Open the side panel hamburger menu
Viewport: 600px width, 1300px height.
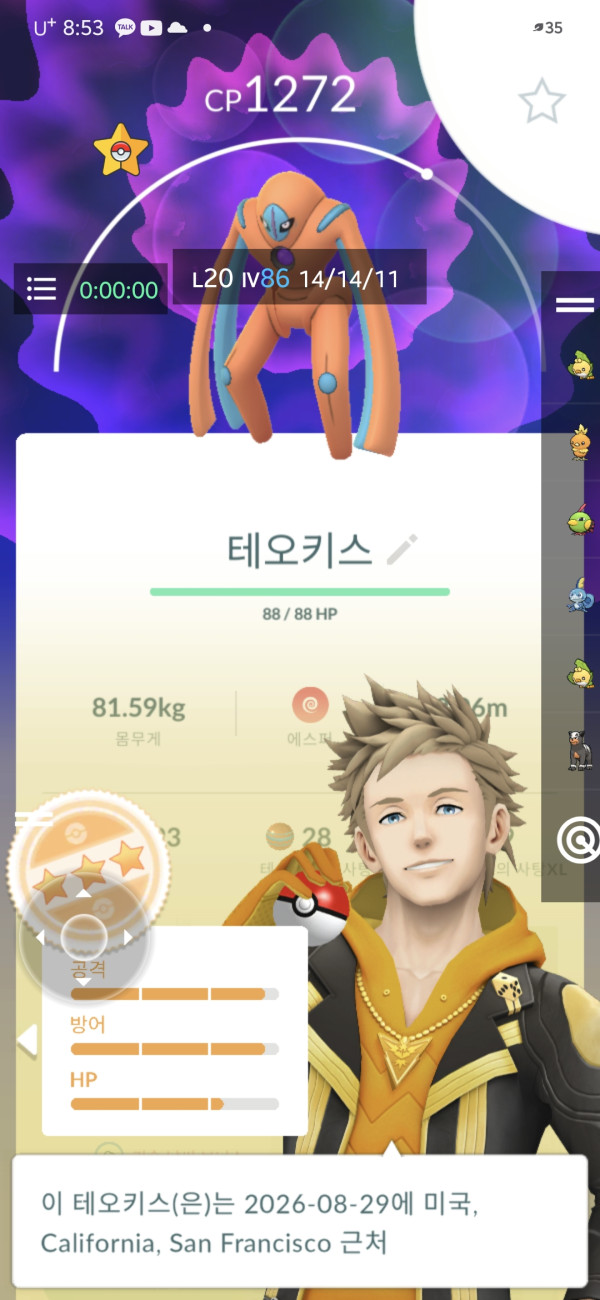tap(574, 305)
